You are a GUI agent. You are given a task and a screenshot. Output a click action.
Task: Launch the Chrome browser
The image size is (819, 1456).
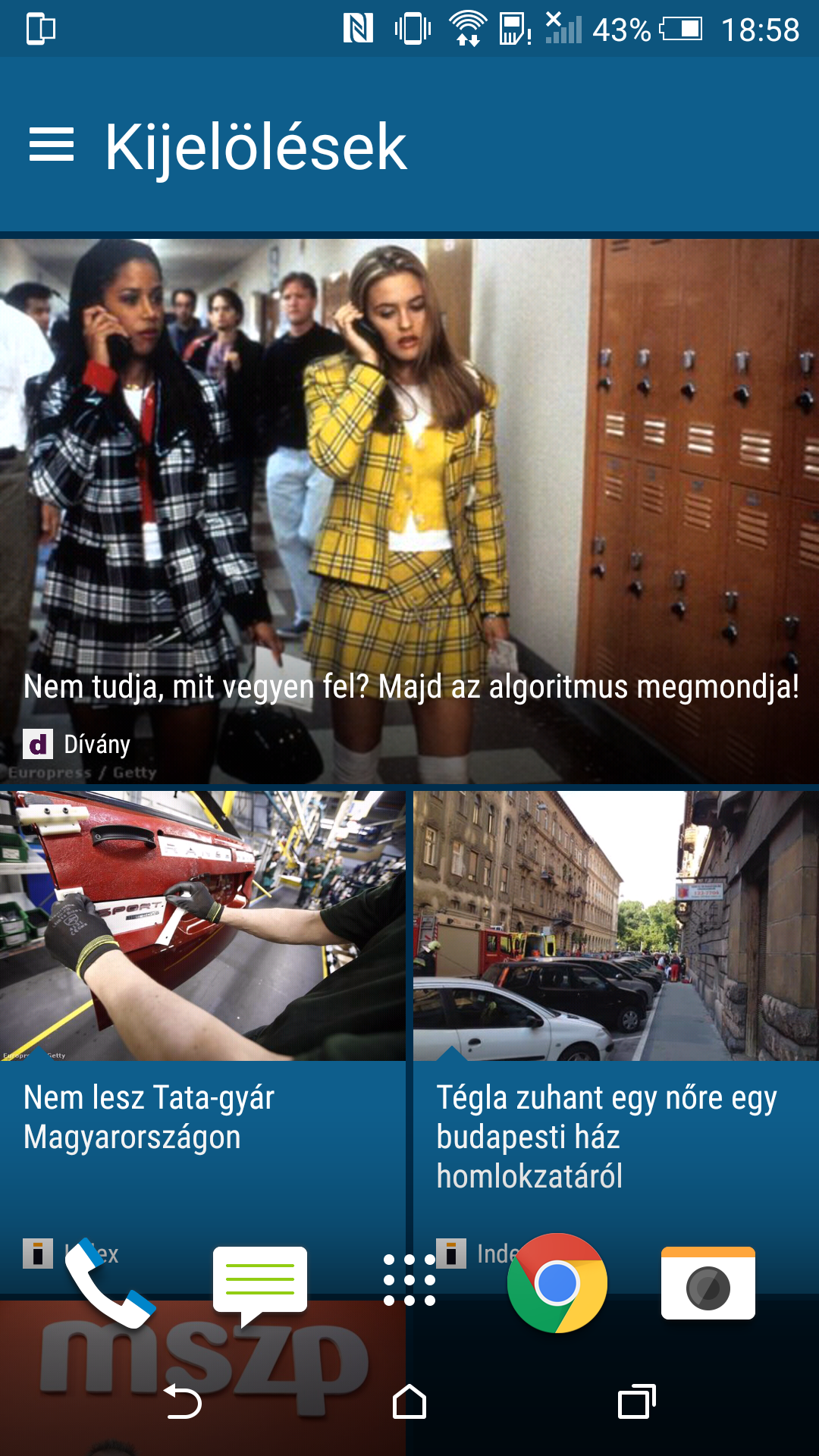(x=557, y=1283)
